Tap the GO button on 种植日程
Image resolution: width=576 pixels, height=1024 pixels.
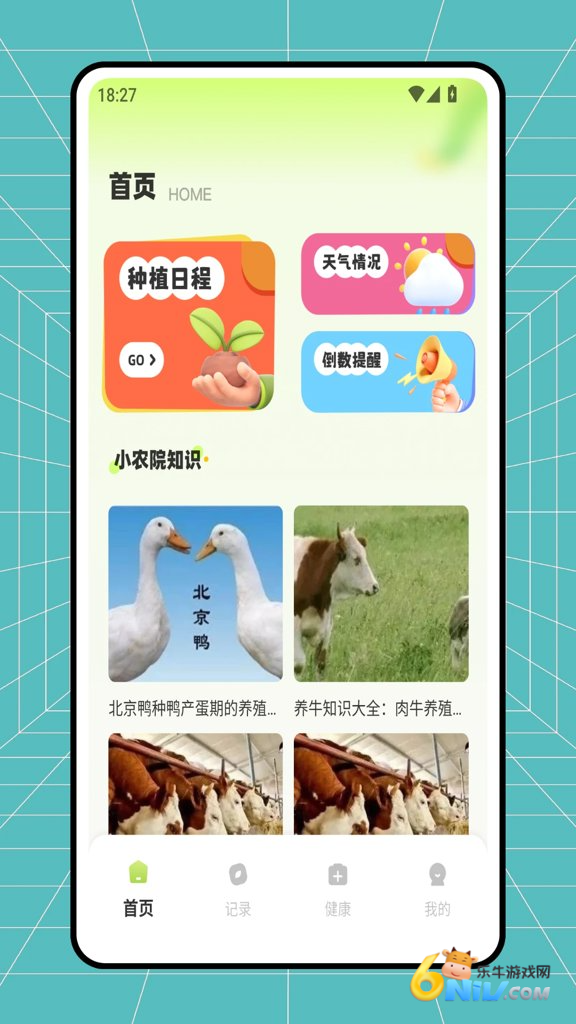pos(141,360)
